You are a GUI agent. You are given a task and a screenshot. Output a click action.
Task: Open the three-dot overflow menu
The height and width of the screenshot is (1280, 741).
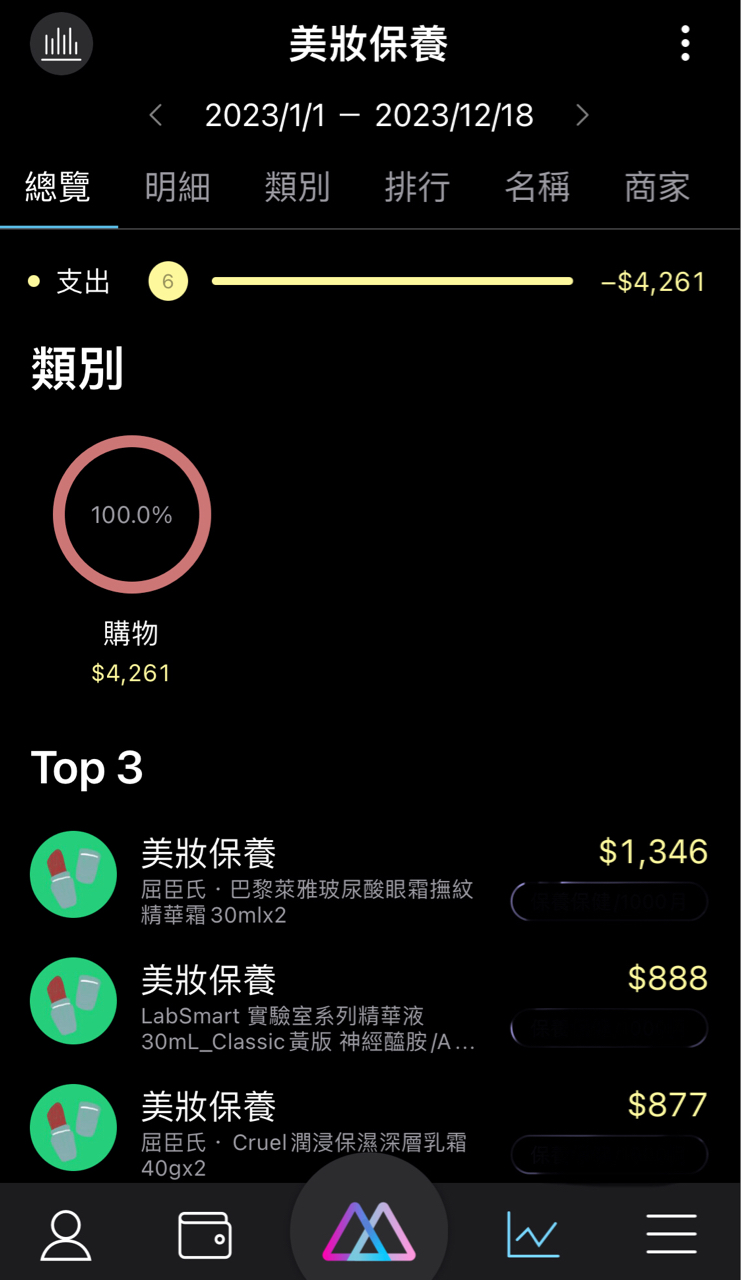click(x=685, y=44)
